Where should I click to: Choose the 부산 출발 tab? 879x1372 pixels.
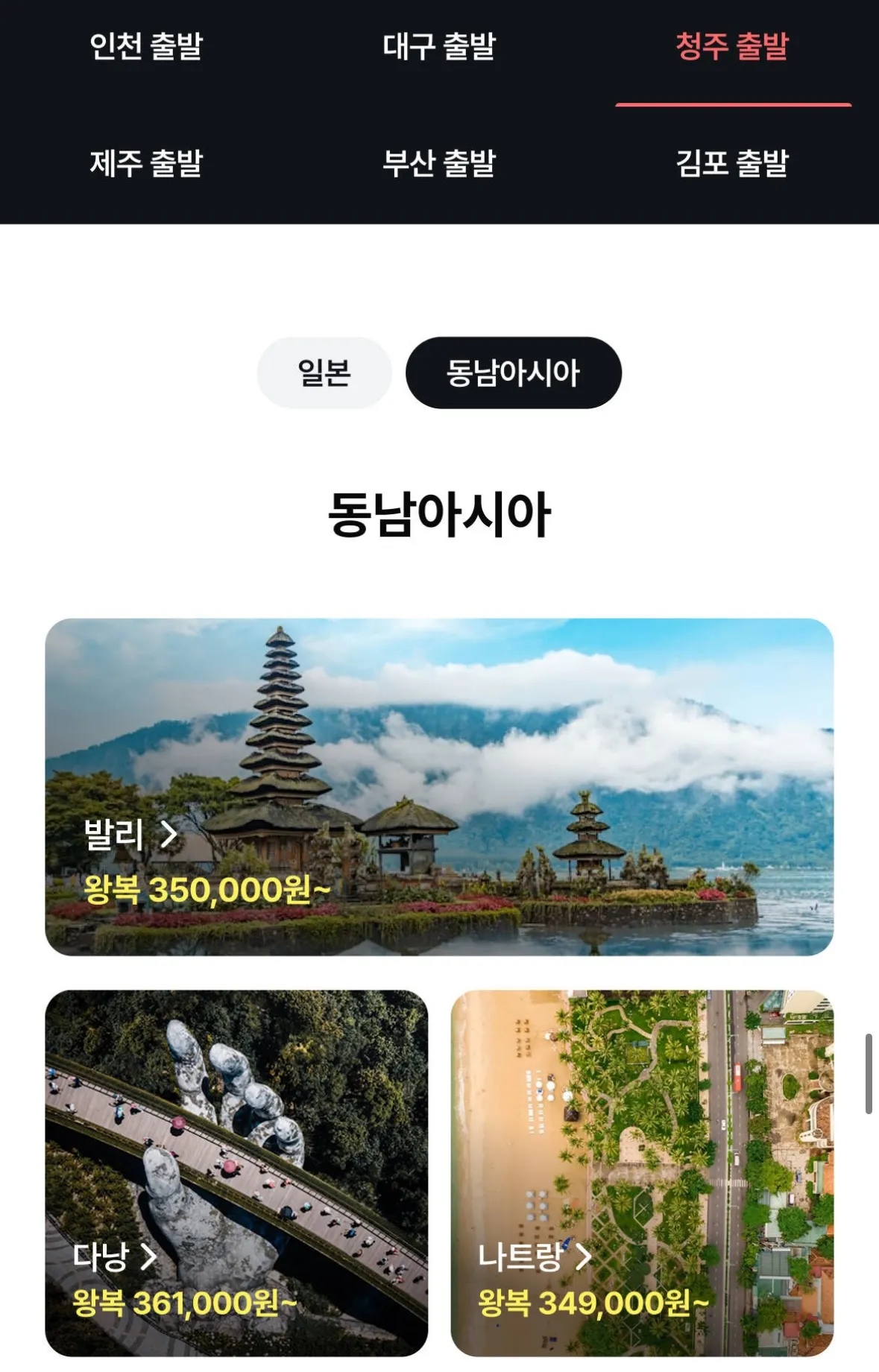pos(439,163)
